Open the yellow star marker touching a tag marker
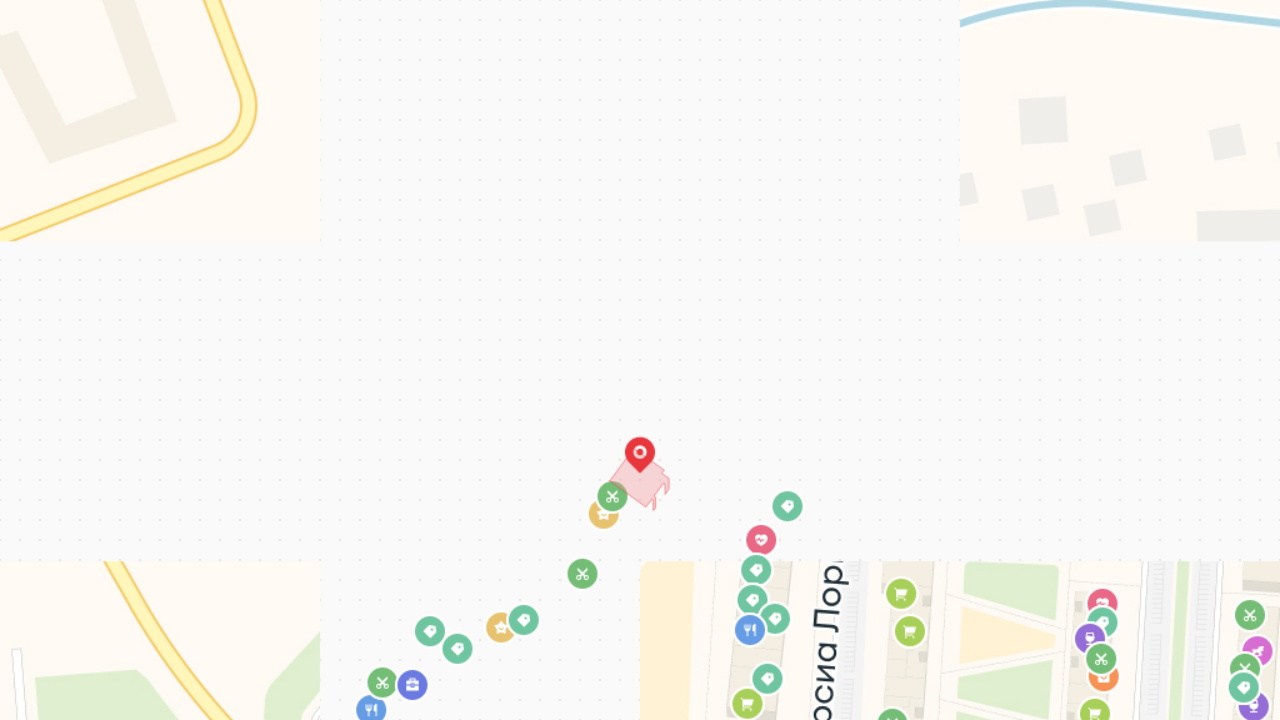 pos(499,628)
